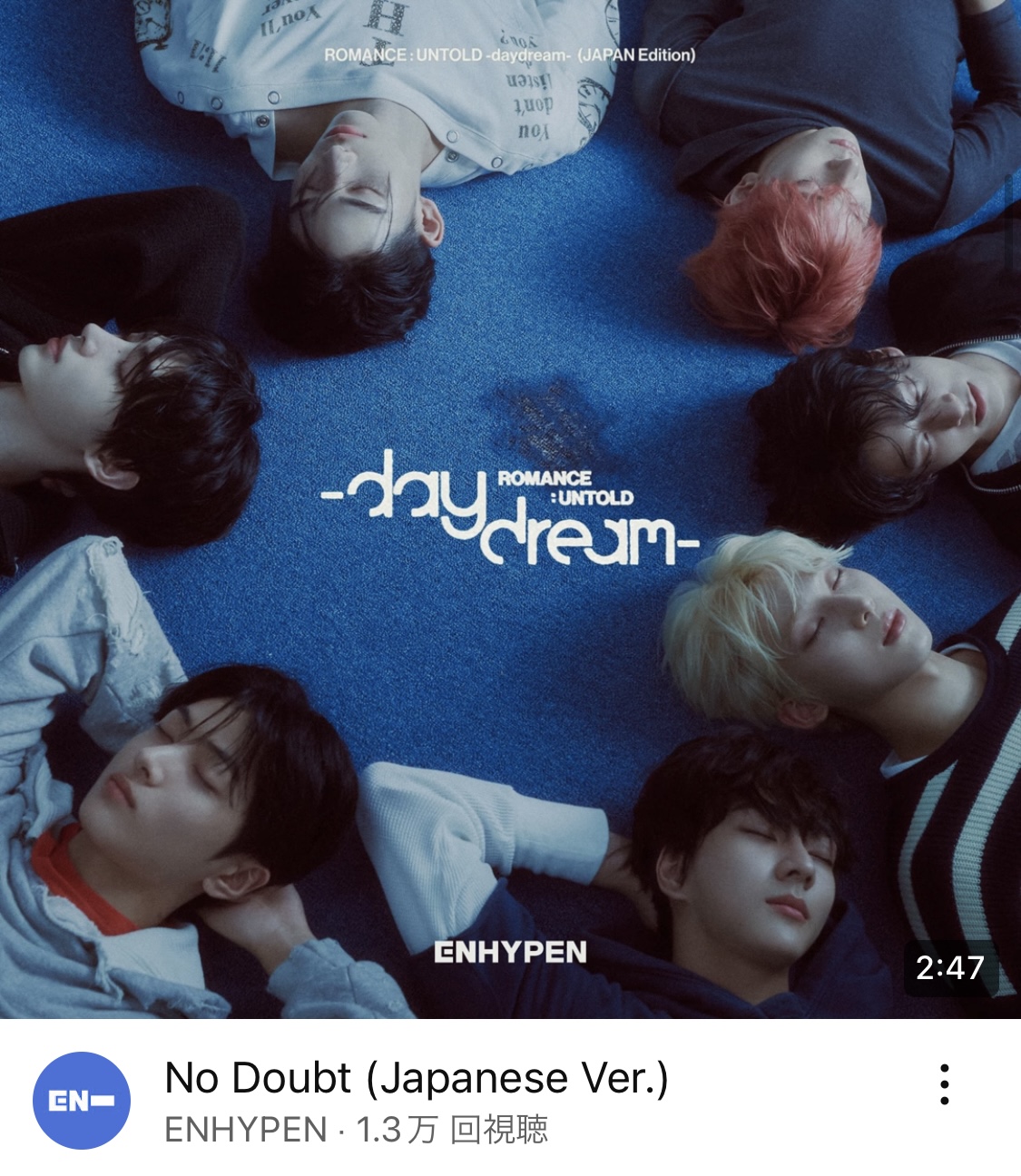Open the video's three-dot overflow menu
1021x1176 pixels.
945,1084
